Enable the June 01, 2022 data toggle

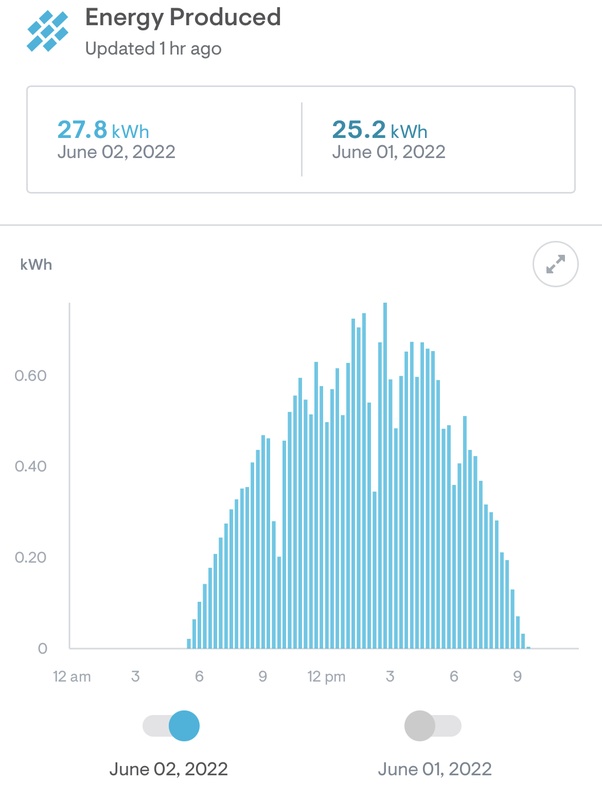tap(432, 726)
